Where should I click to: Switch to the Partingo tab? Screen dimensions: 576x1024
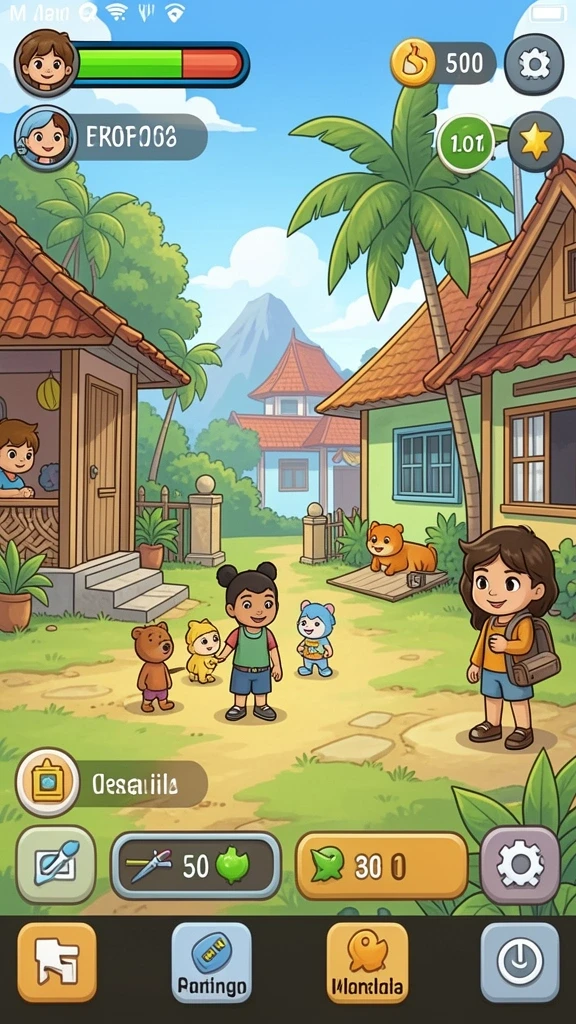pos(211,962)
